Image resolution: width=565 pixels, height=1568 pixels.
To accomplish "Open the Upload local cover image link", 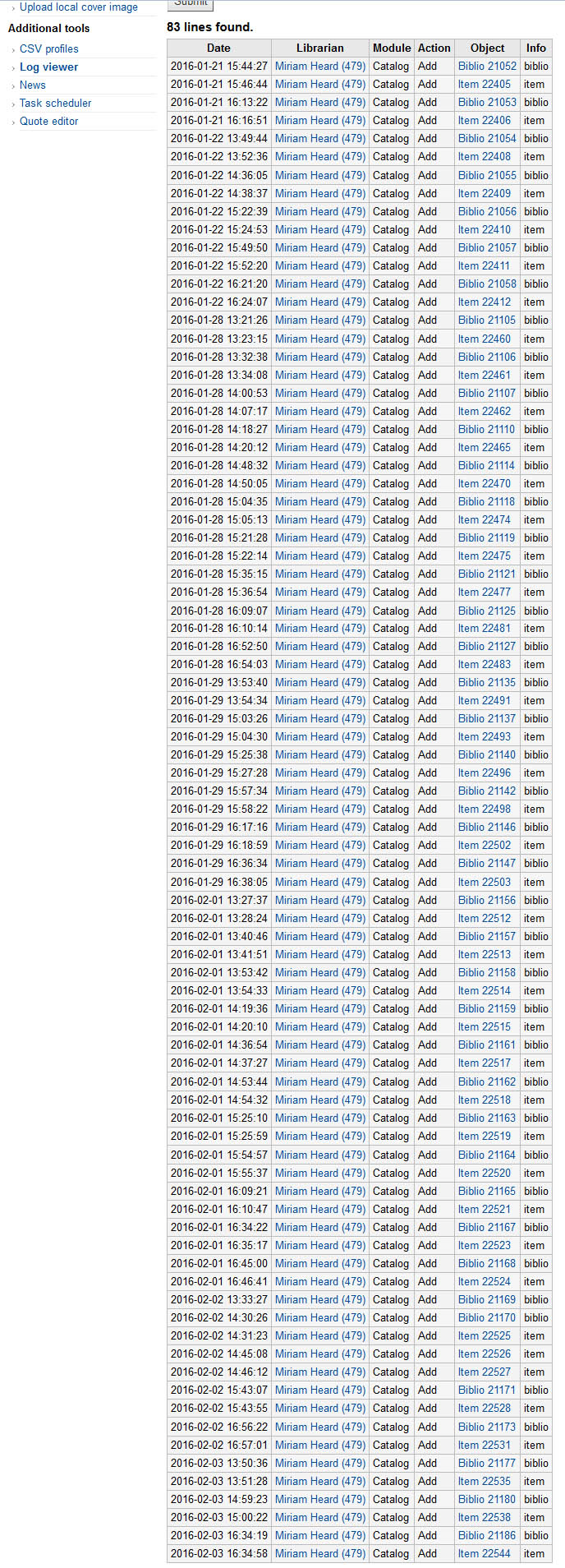I will click(78, 7).
